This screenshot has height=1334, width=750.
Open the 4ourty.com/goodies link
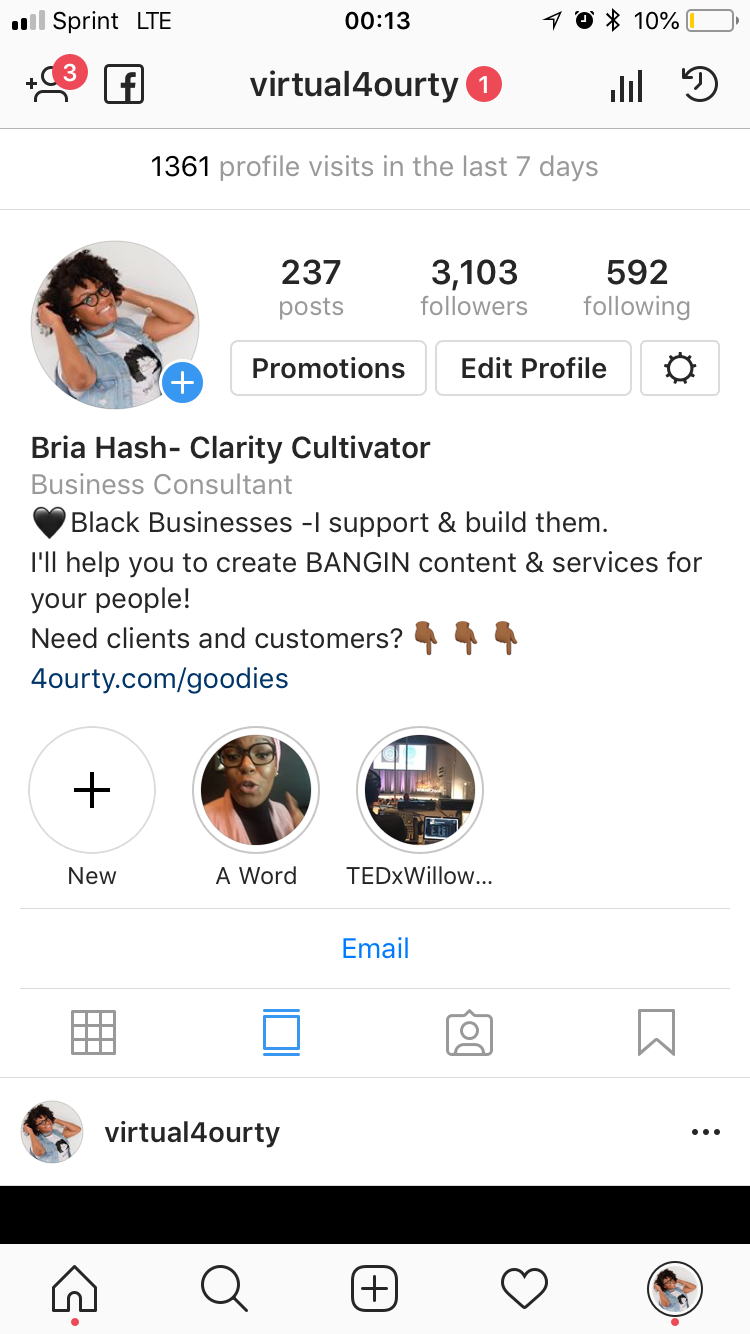point(160,678)
